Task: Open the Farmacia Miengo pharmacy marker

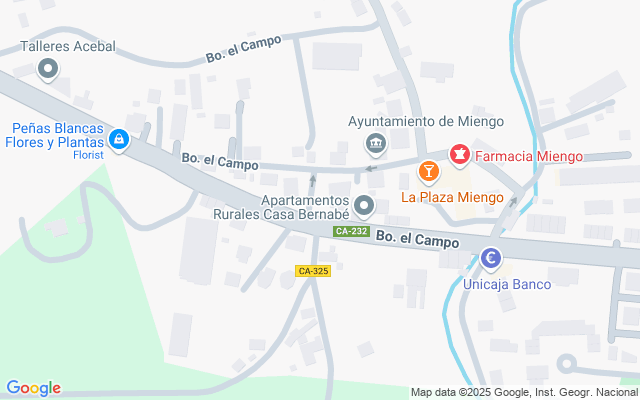Action: pos(459,155)
